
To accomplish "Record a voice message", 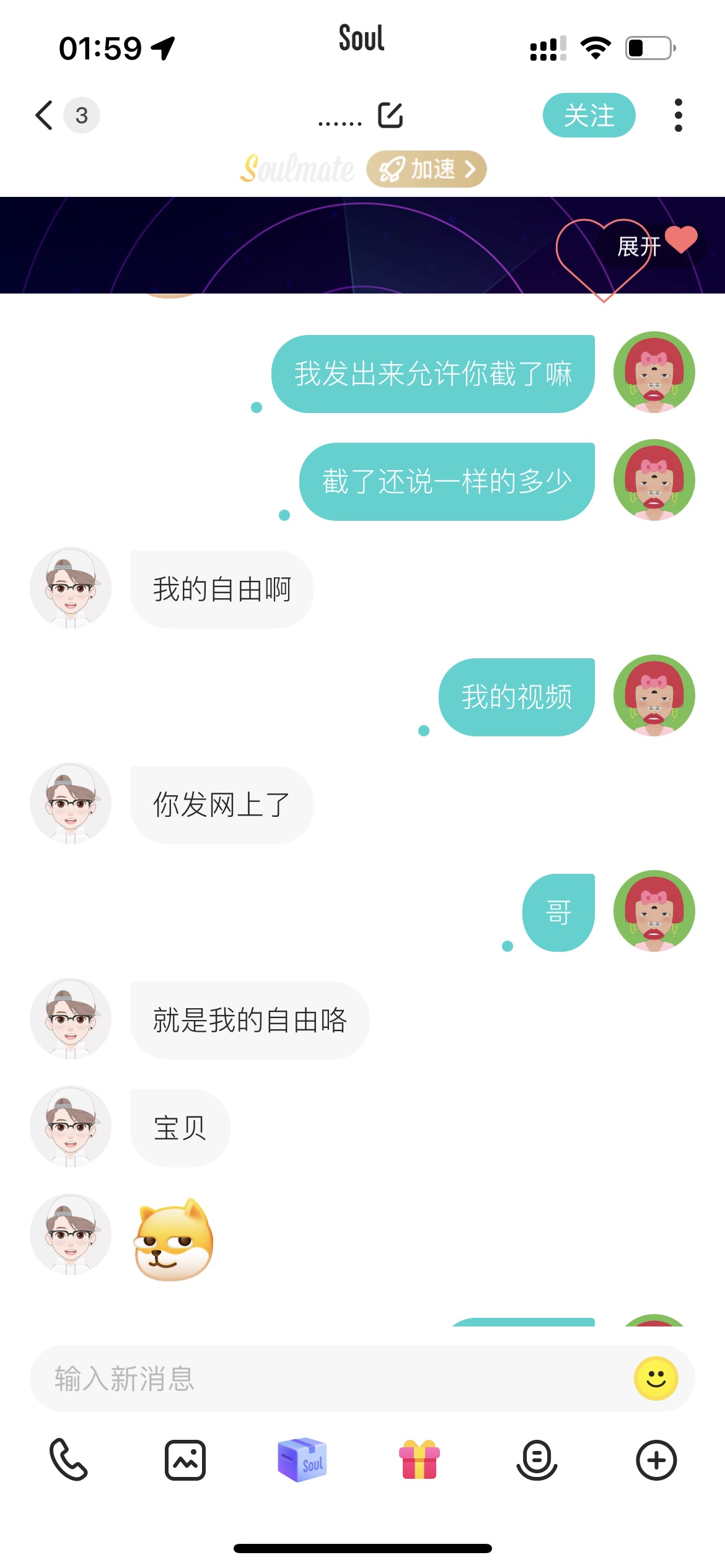I will coord(537,1460).
